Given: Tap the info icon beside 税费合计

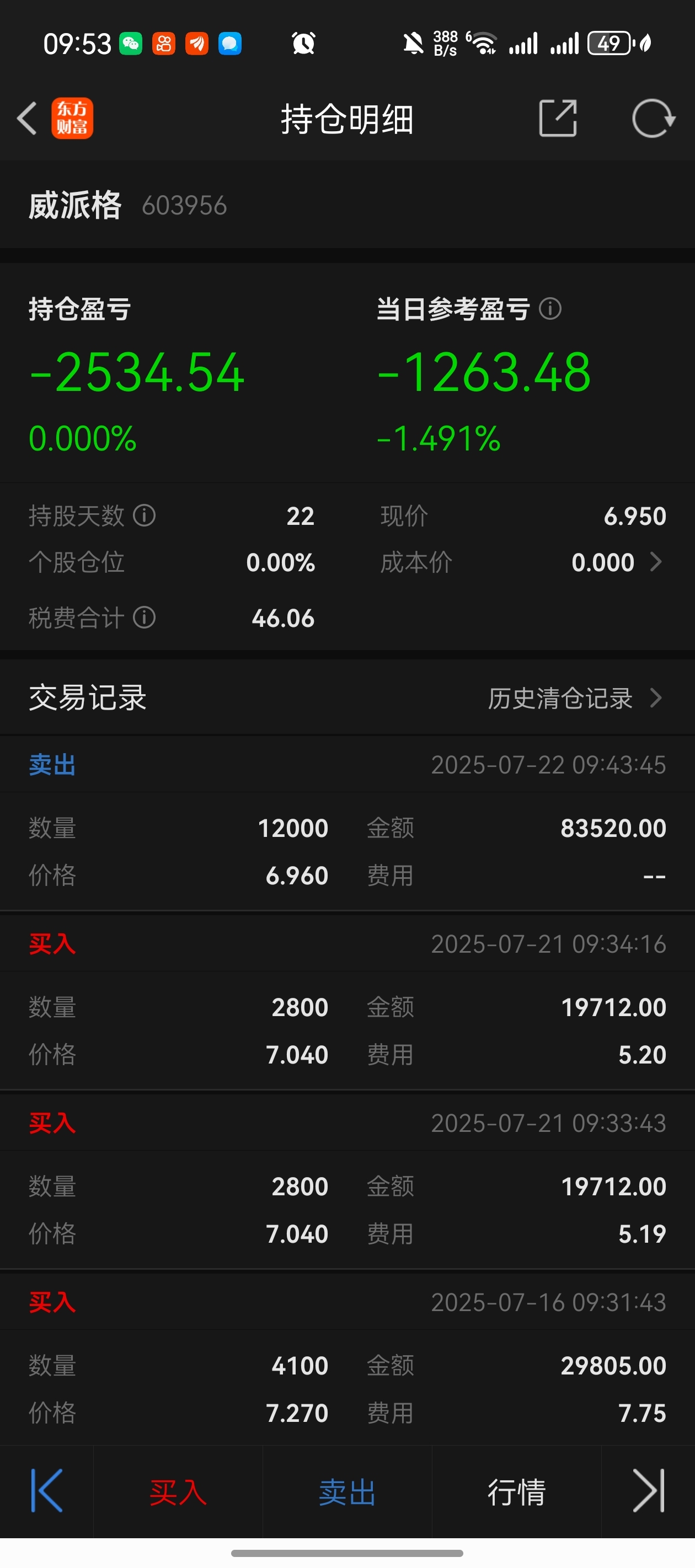Looking at the screenshot, I should tap(145, 617).
